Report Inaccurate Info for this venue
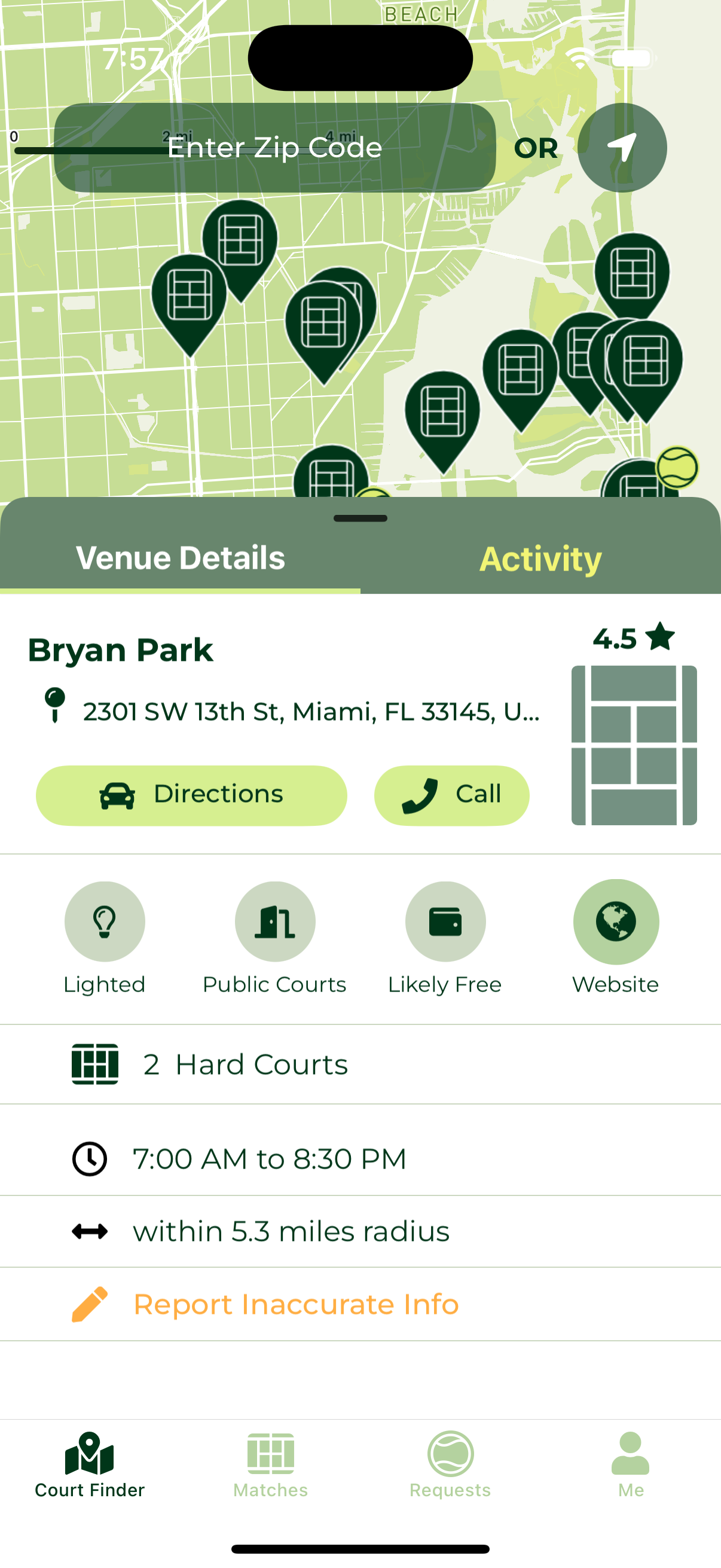The width and height of the screenshot is (721, 1568). pos(295,1304)
